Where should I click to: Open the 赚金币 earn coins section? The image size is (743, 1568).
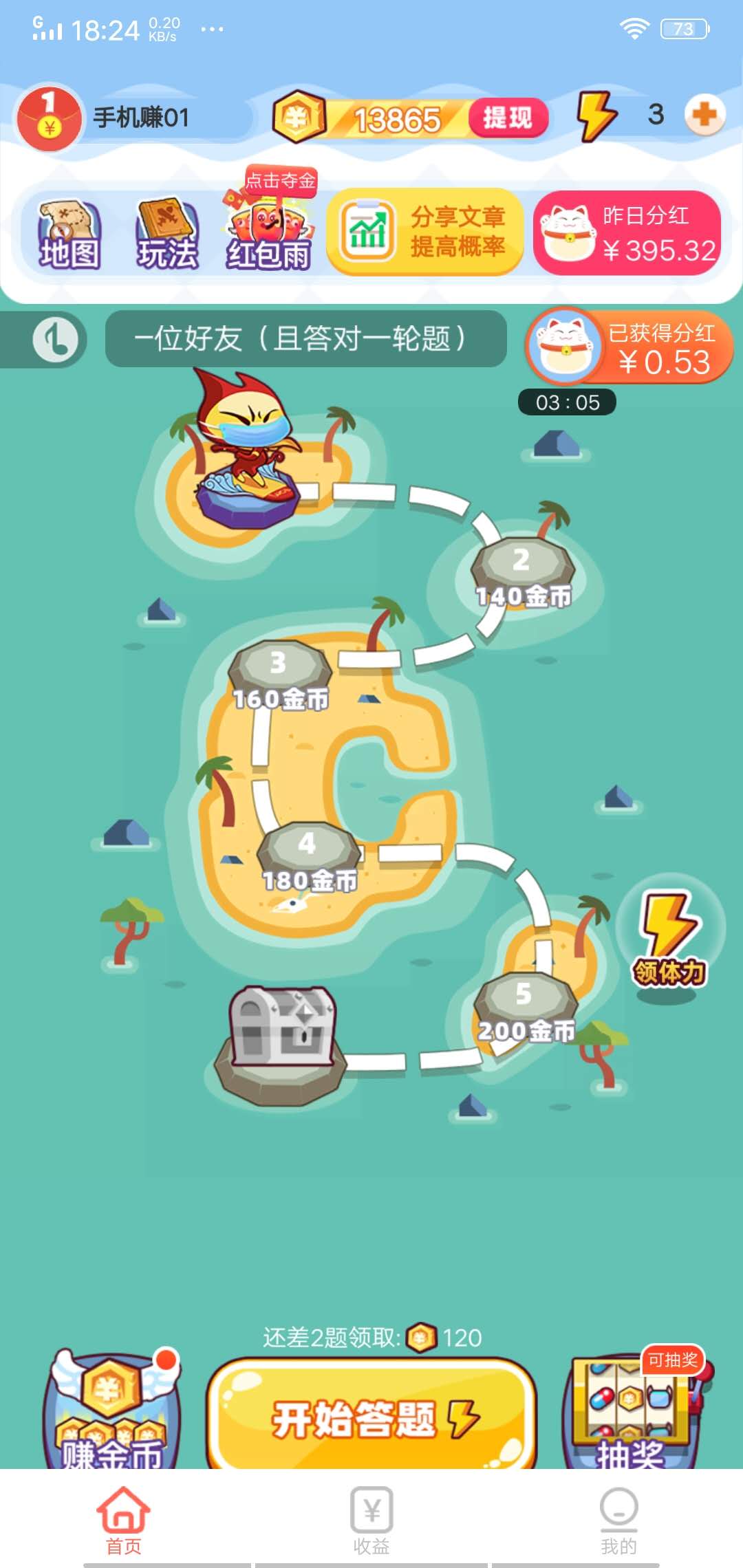click(112, 1410)
